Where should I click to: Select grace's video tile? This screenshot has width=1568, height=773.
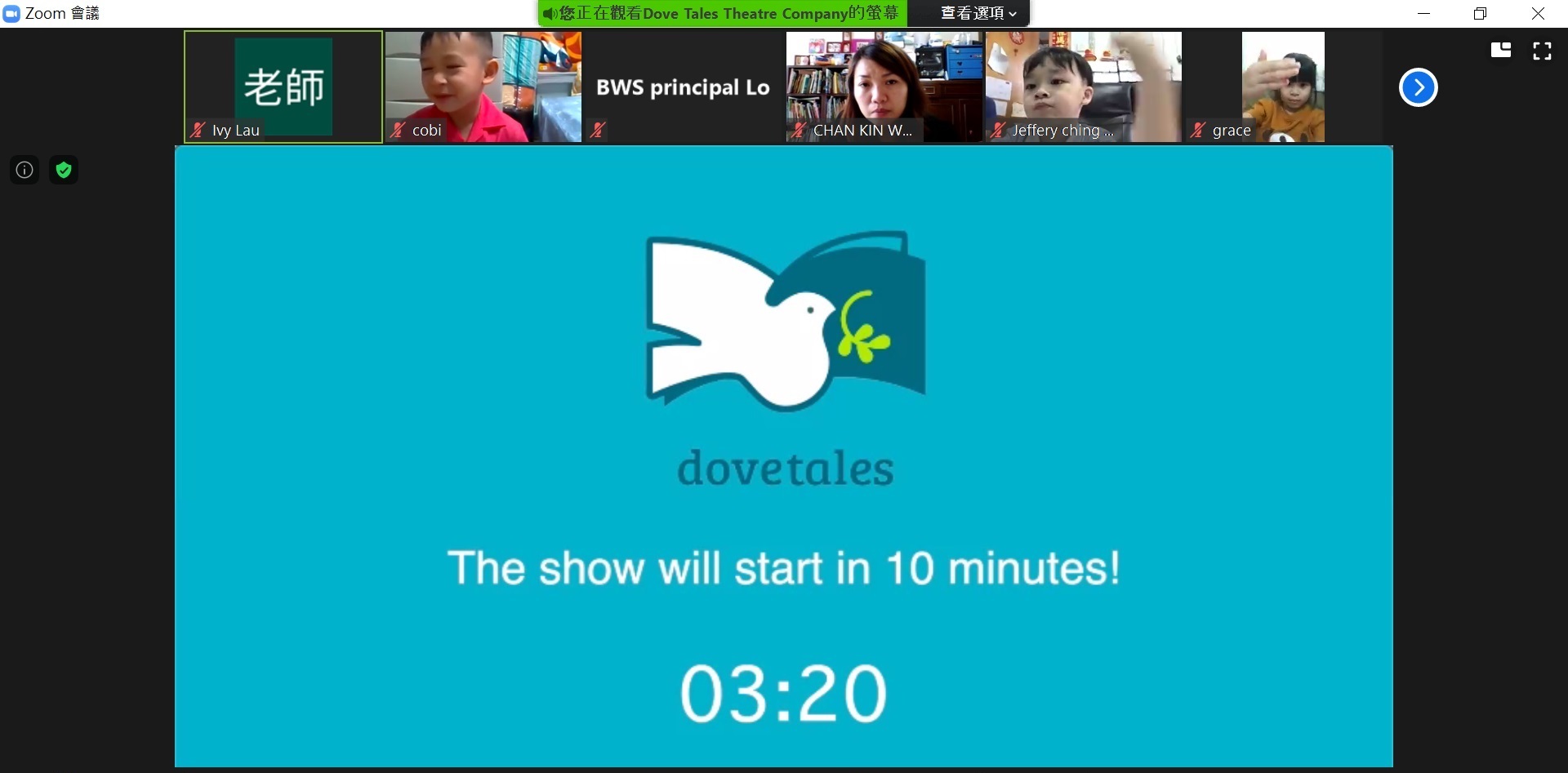(x=1282, y=87)
